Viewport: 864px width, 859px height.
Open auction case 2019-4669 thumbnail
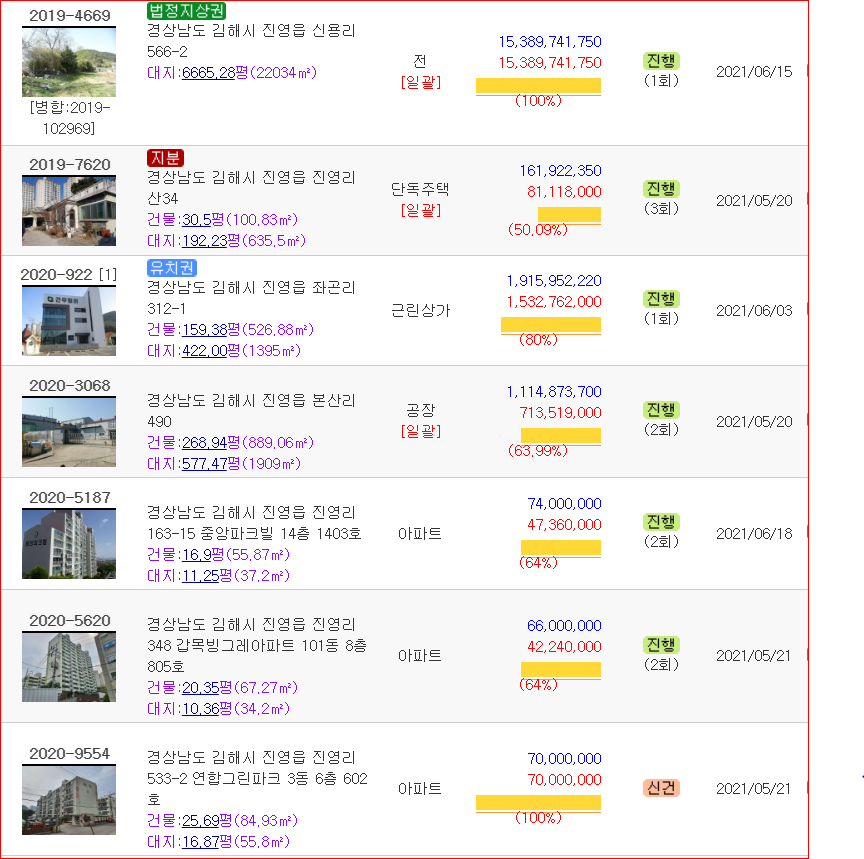[69, 62]
